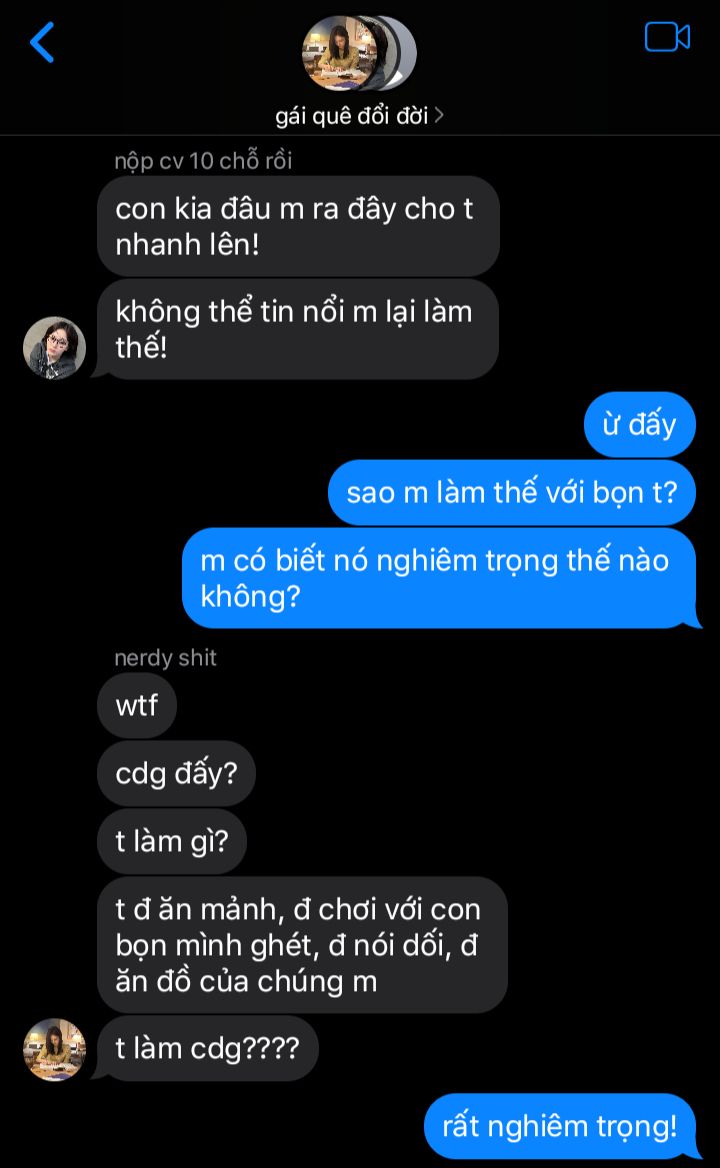
Task: Tap the nerdy shit avatar beside 't làm cdg????'
Action: click(54, 1050)
